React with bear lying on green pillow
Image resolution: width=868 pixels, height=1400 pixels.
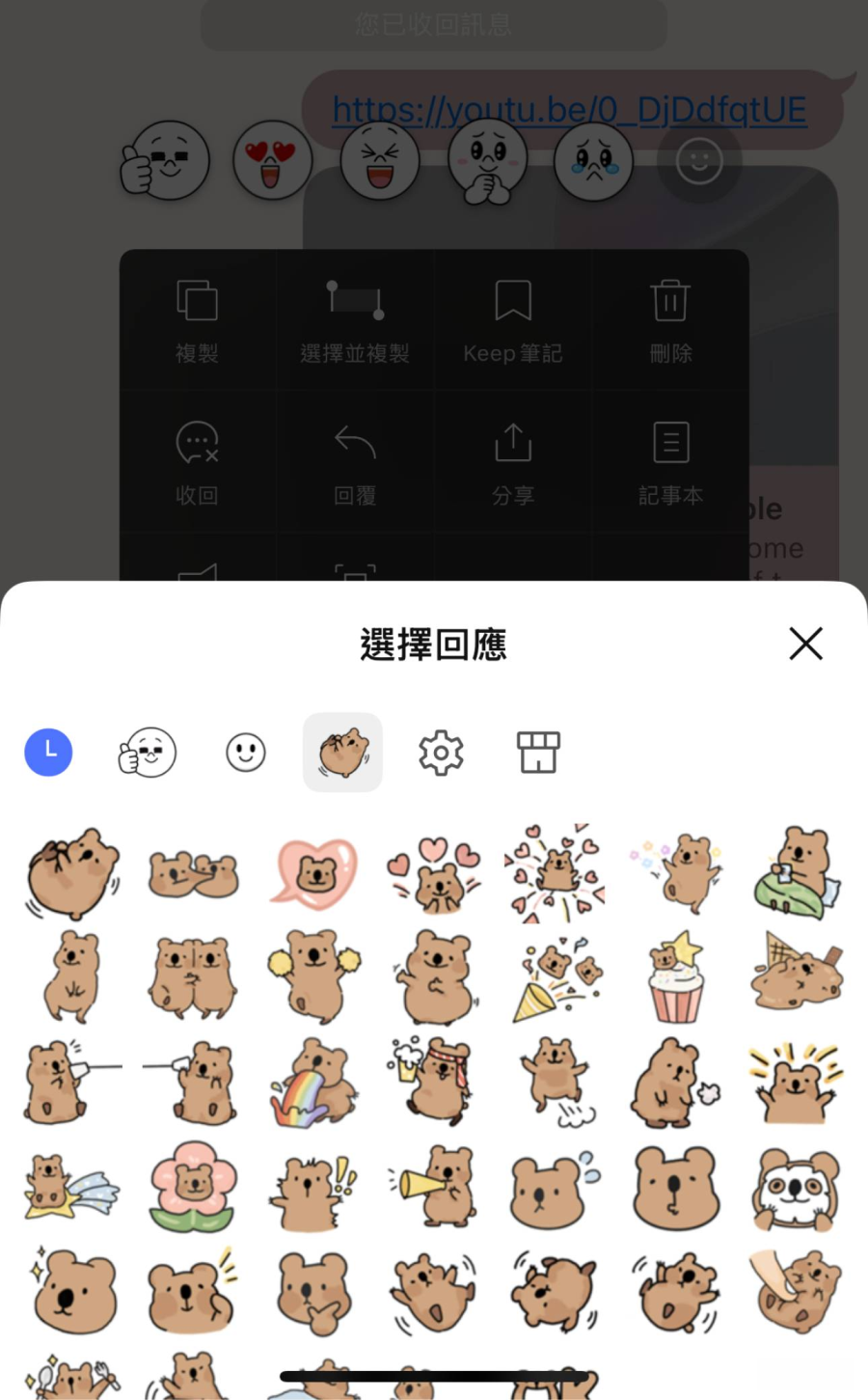796,873
